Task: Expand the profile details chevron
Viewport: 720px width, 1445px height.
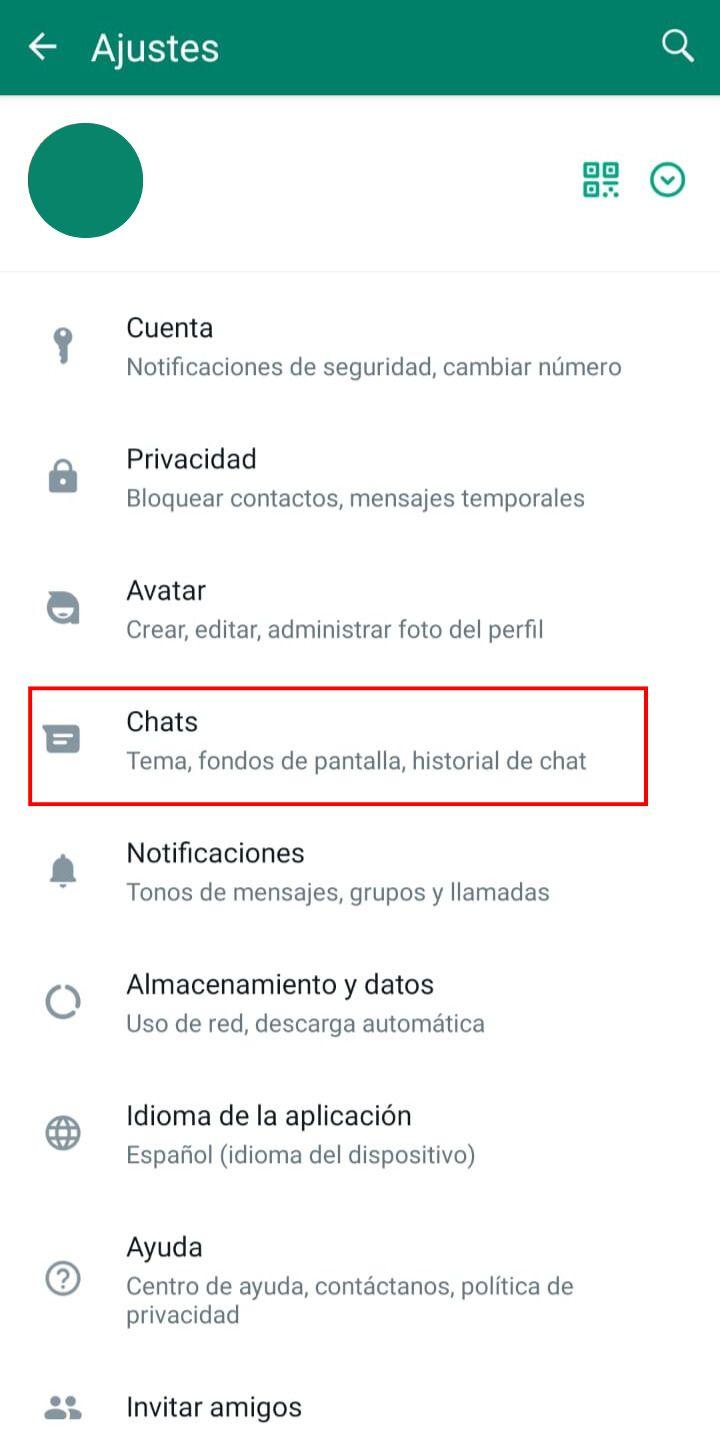Action: click(x=667, y=181)
